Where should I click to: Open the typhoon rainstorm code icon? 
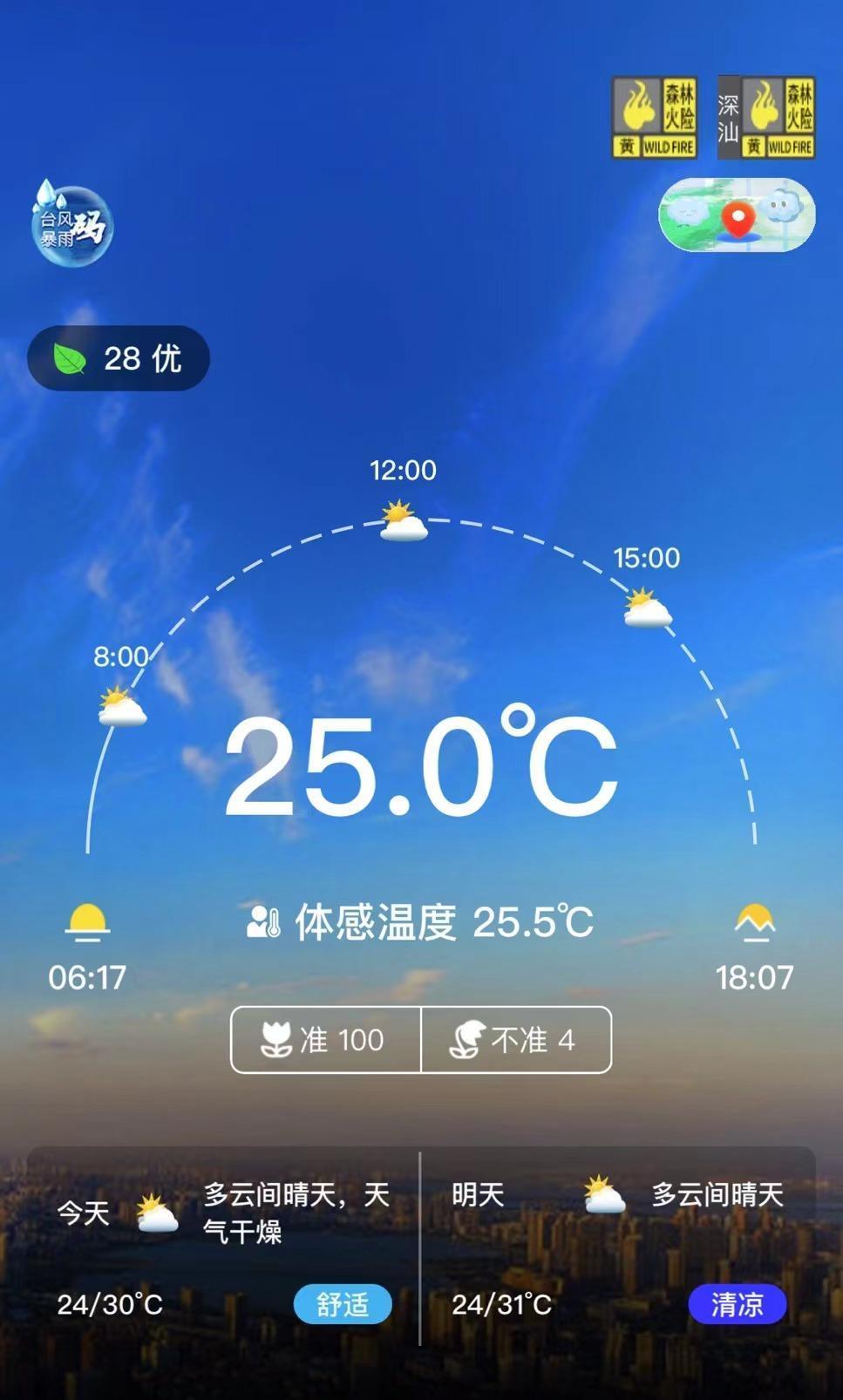71,224
